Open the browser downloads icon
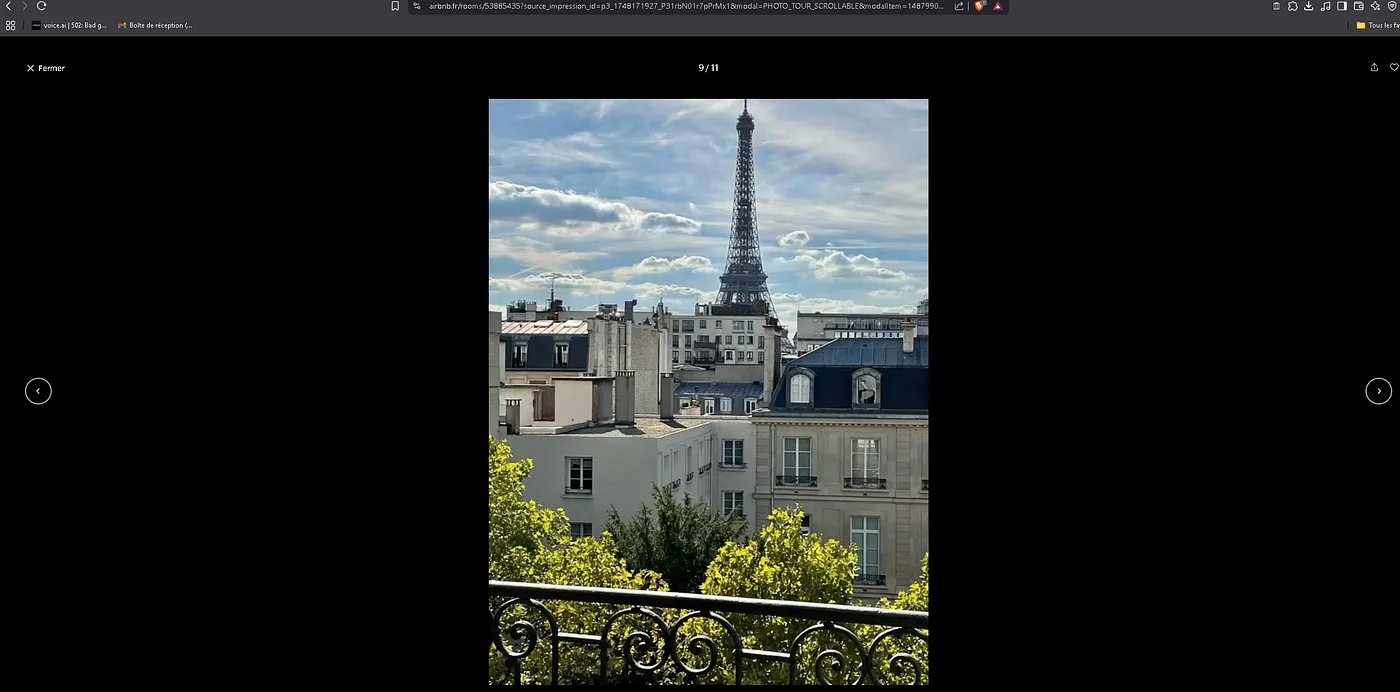 [x=1308, y=6]
